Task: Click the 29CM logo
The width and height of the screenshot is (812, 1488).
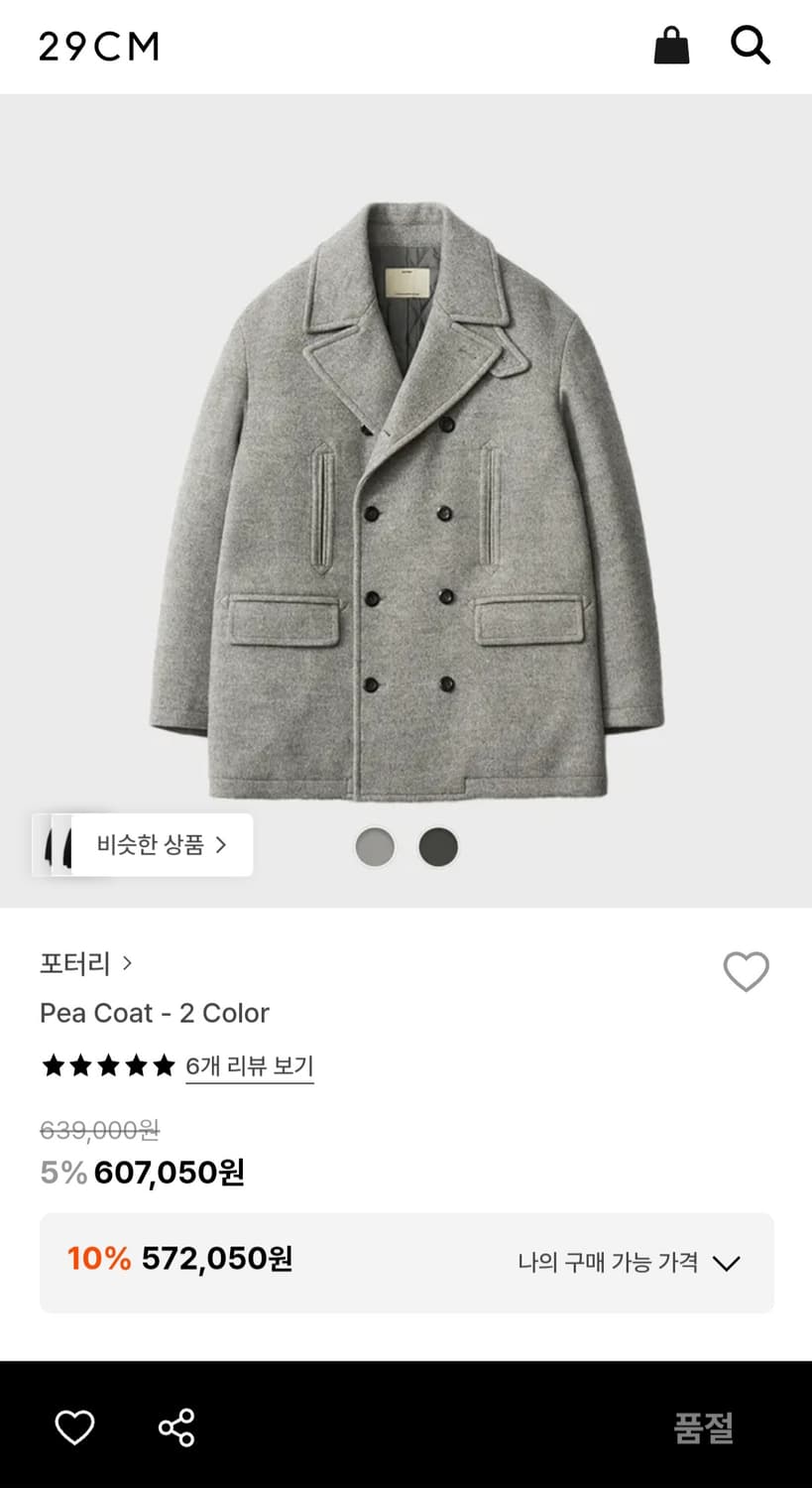Action: (99, 46)
